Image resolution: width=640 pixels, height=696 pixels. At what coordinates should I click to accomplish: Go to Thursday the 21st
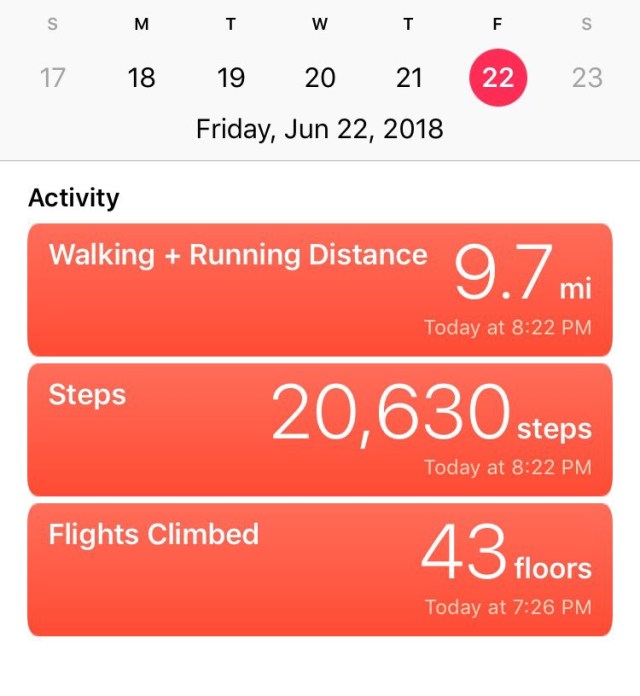[409, 78]
